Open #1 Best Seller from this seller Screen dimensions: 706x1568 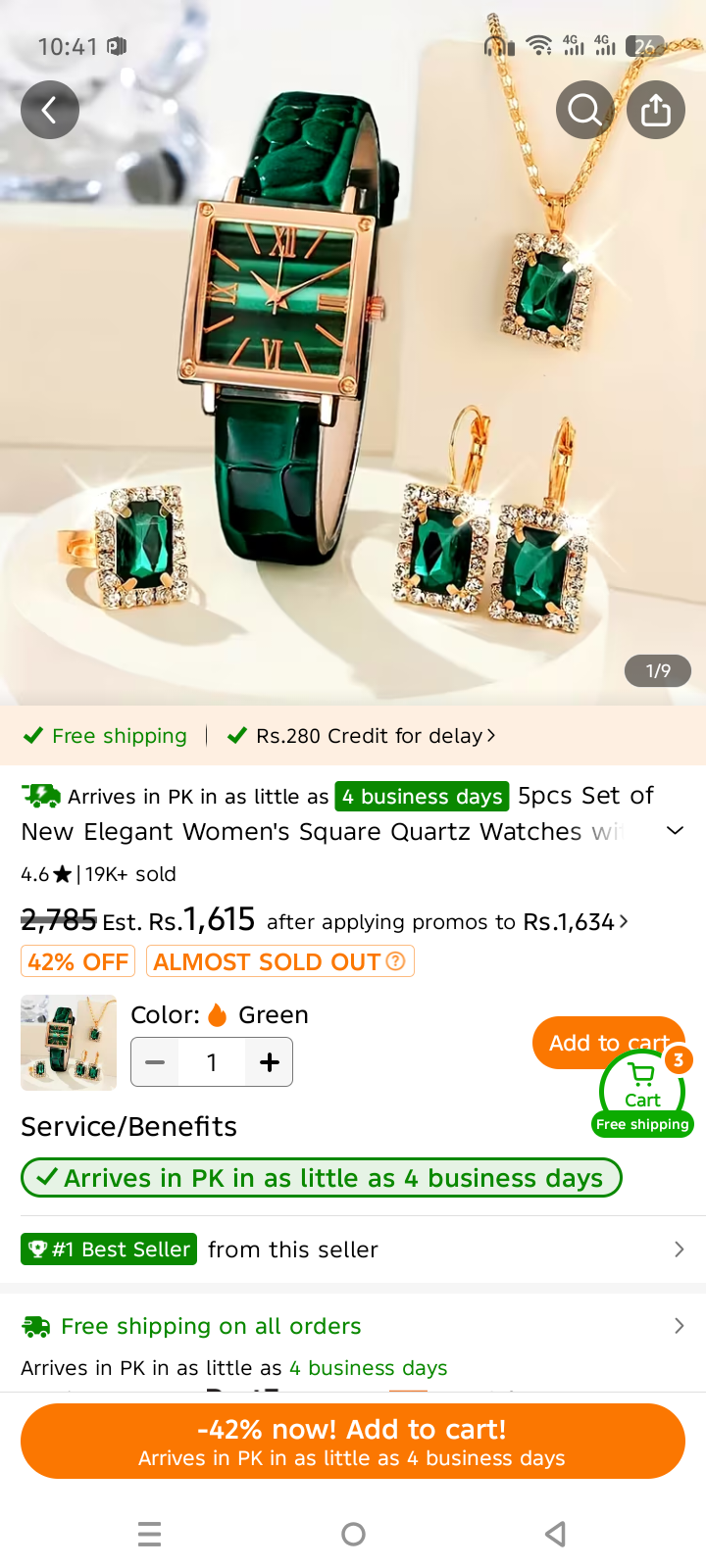click(x=353, y=1249)
